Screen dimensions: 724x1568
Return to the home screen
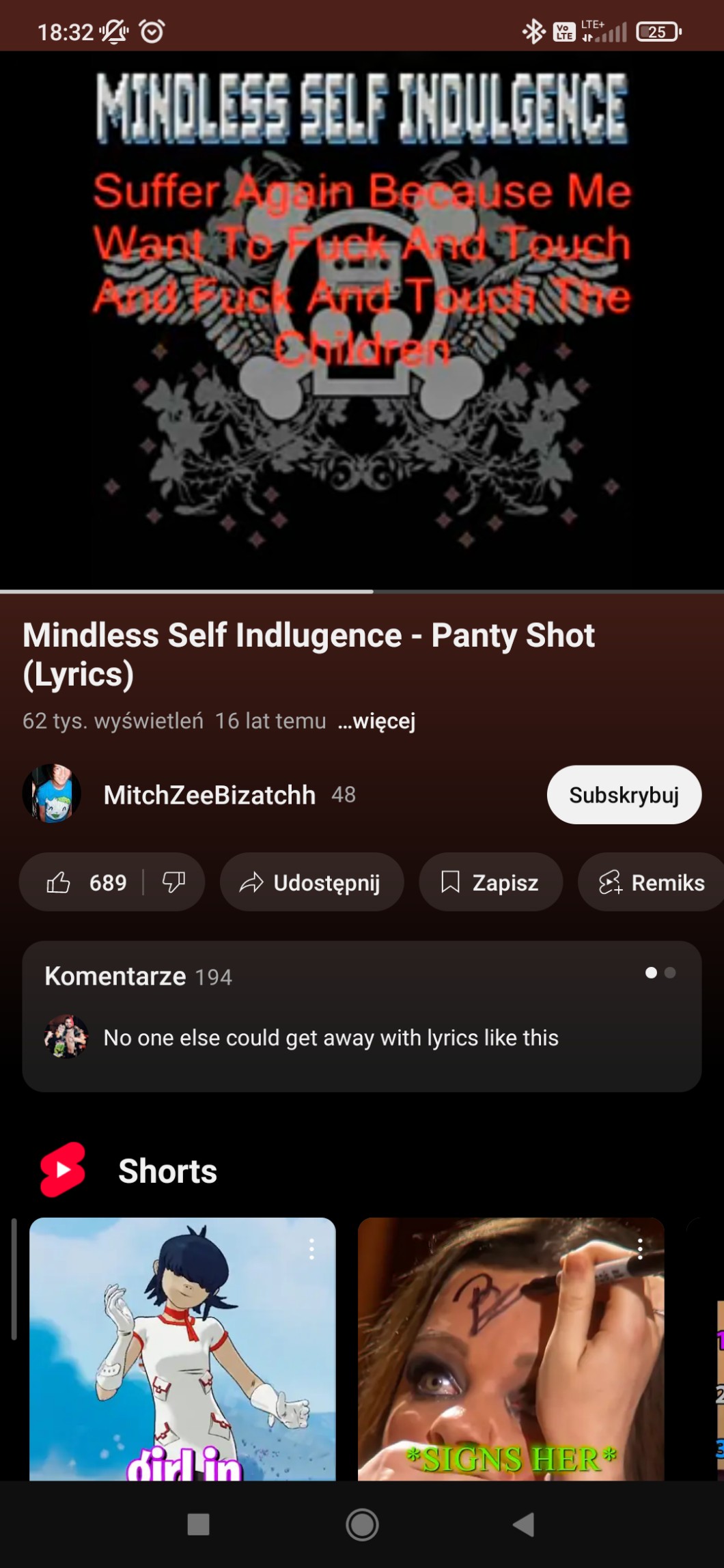[362, 1524]
